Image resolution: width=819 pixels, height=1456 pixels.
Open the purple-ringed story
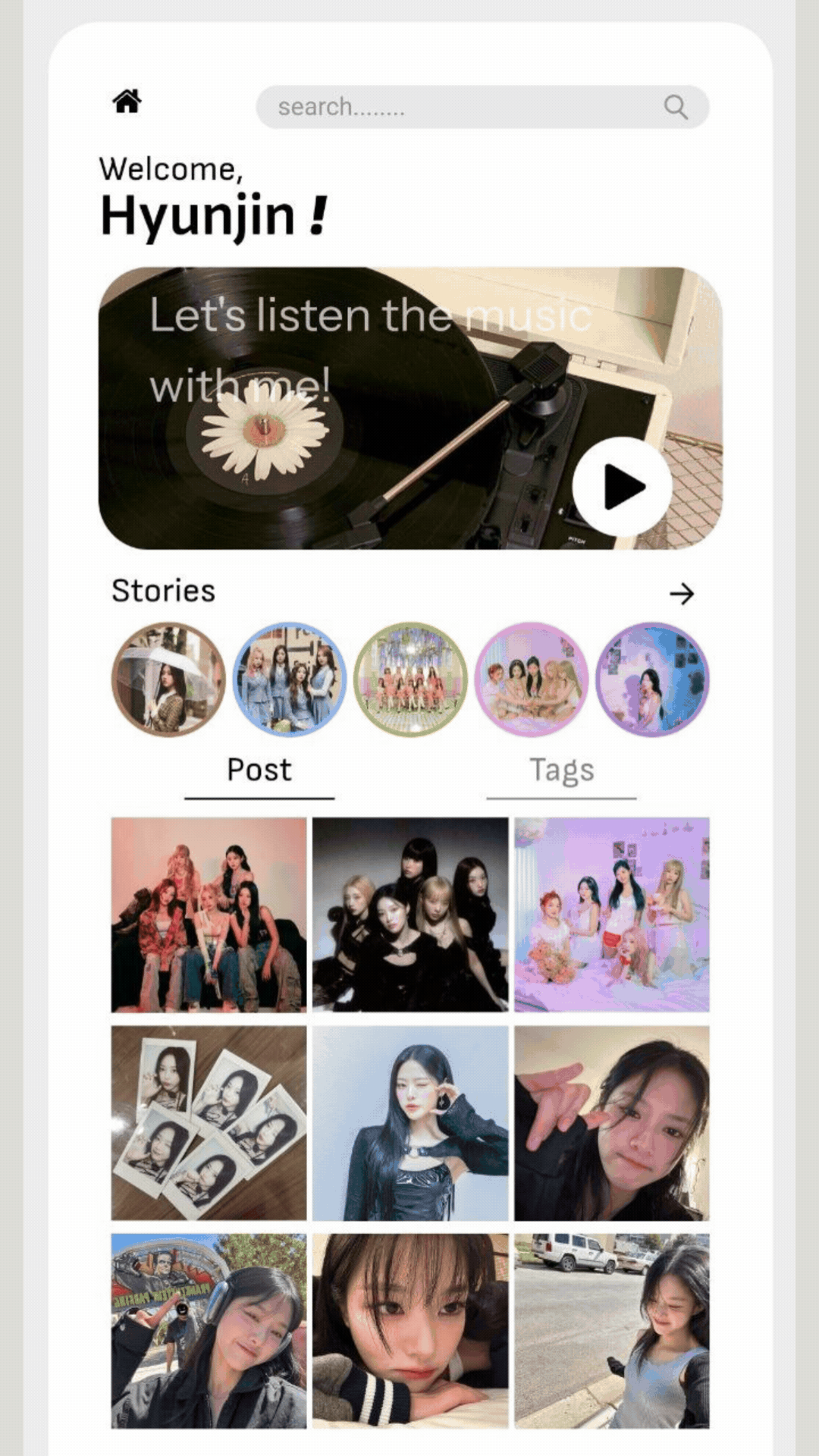(652, 679)
